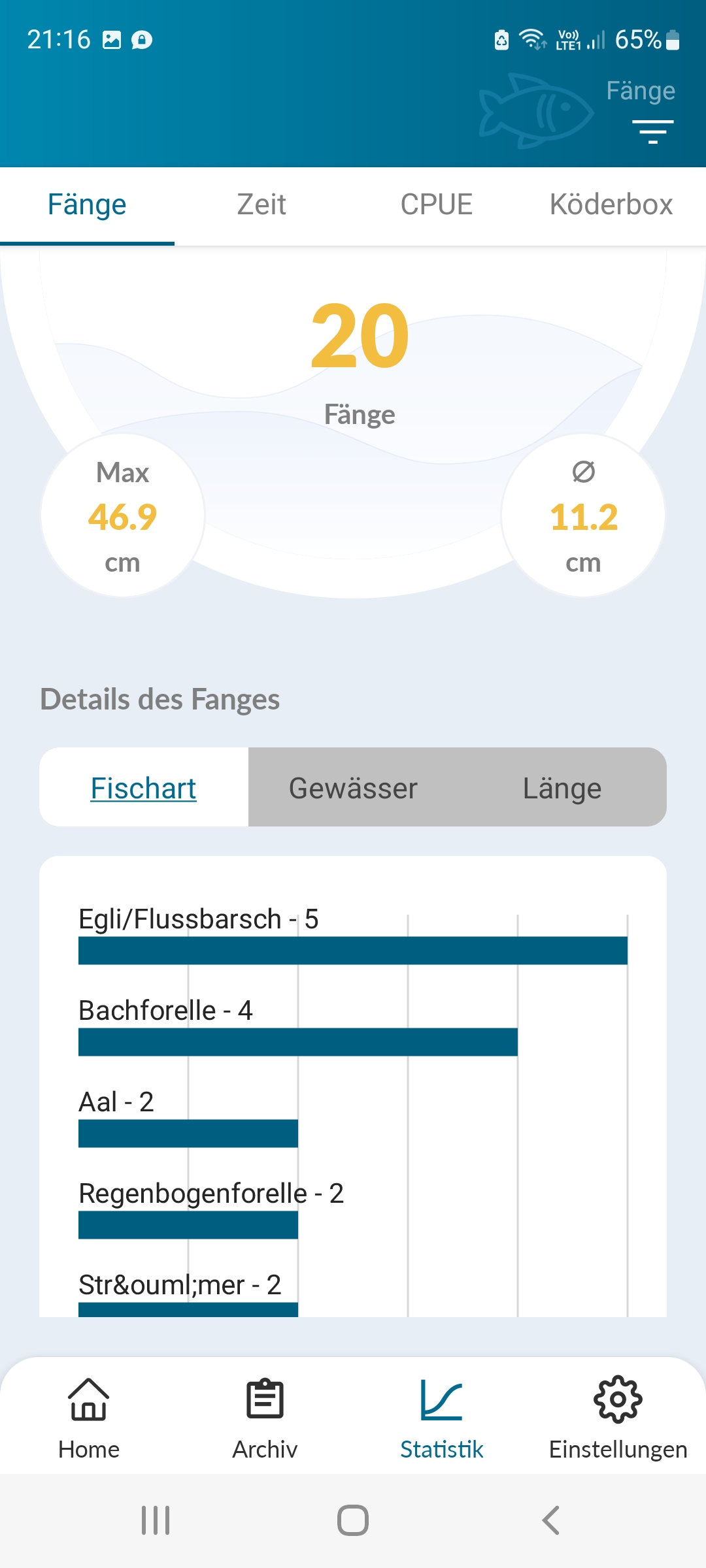Open the Fänge filter icon
The width and height of the screenshot is (706, 1568).
[652, 131]
